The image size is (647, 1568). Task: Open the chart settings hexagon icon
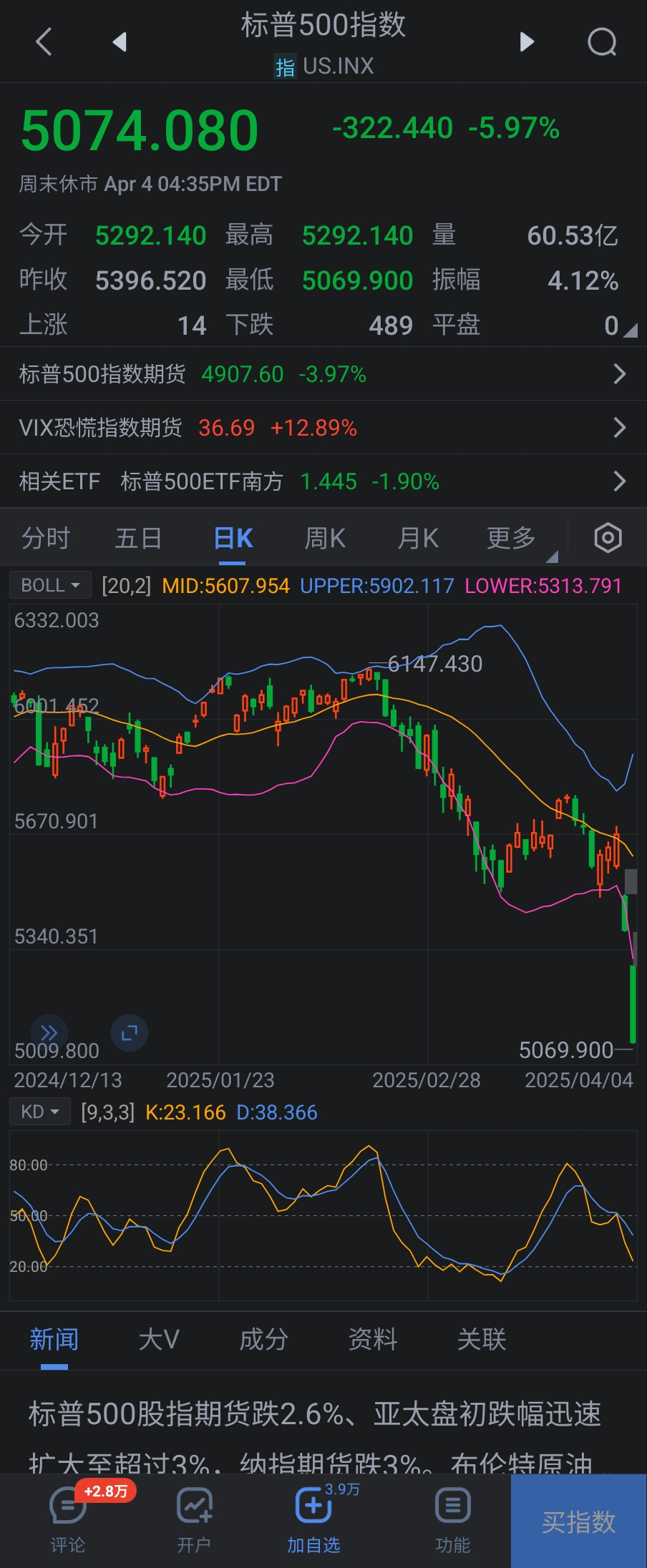coord(608,538)
